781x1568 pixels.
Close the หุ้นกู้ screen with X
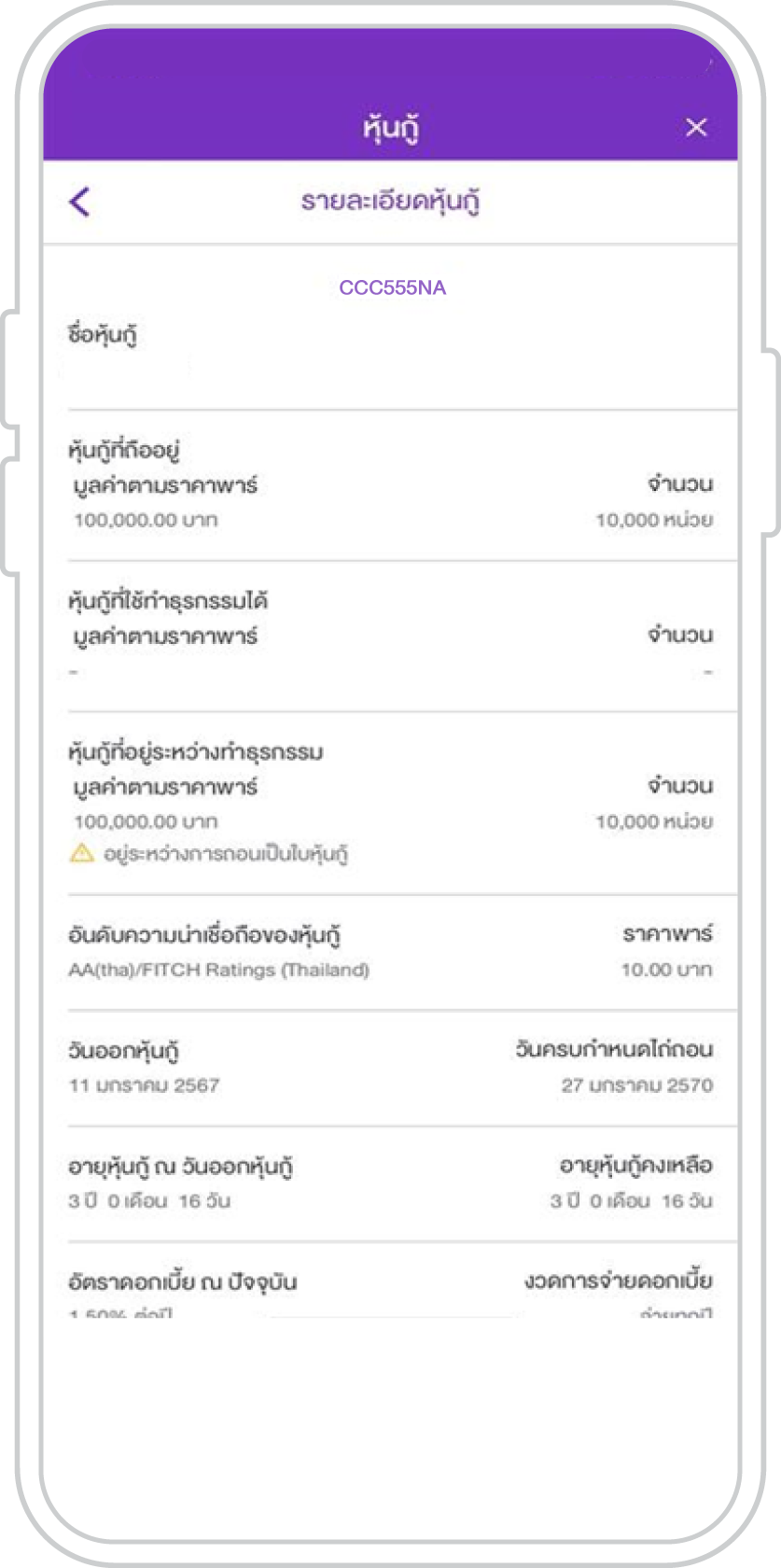[x=696, y=128]
